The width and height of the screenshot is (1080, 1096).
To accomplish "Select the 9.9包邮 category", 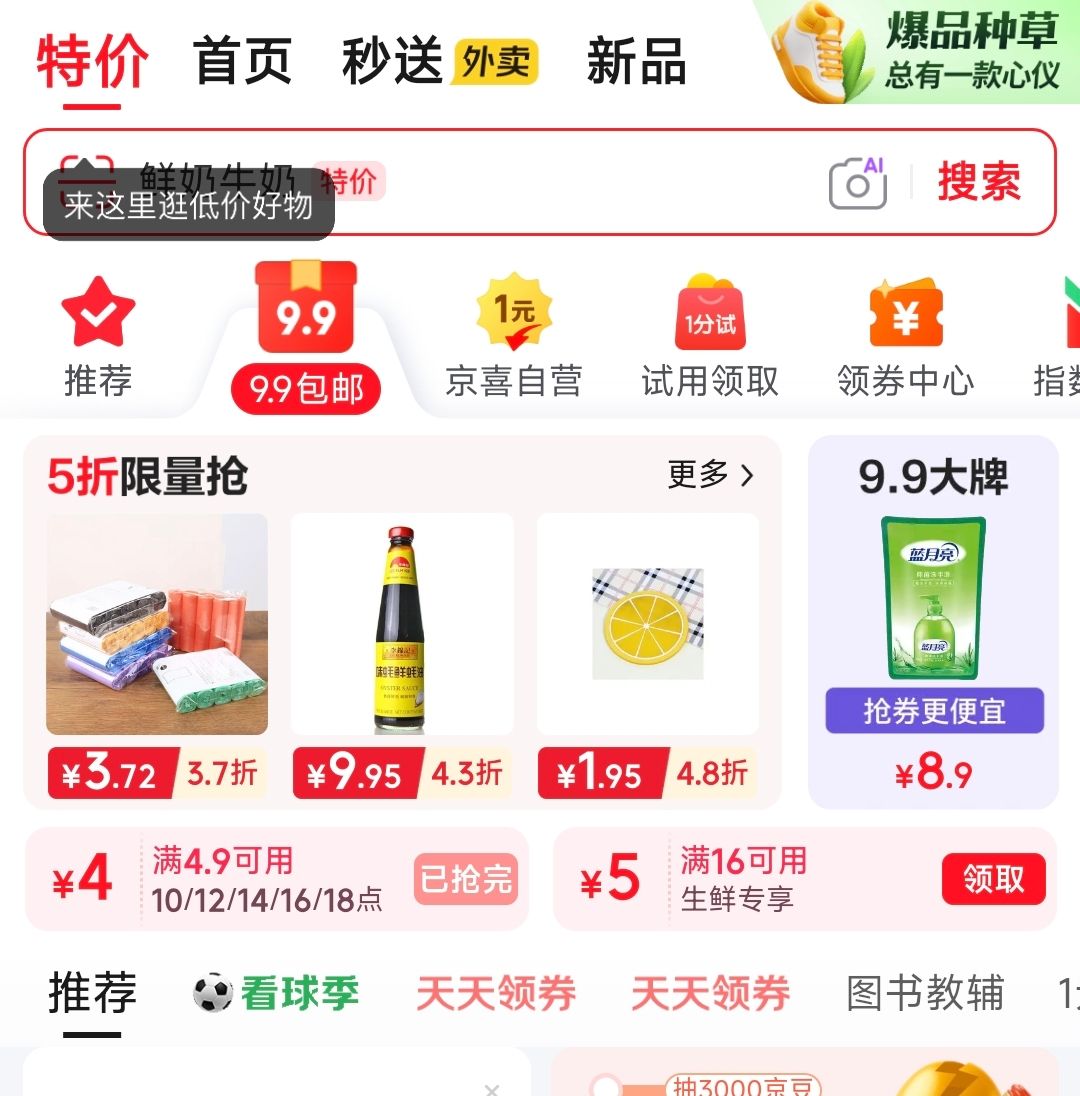I will point(306,340).
